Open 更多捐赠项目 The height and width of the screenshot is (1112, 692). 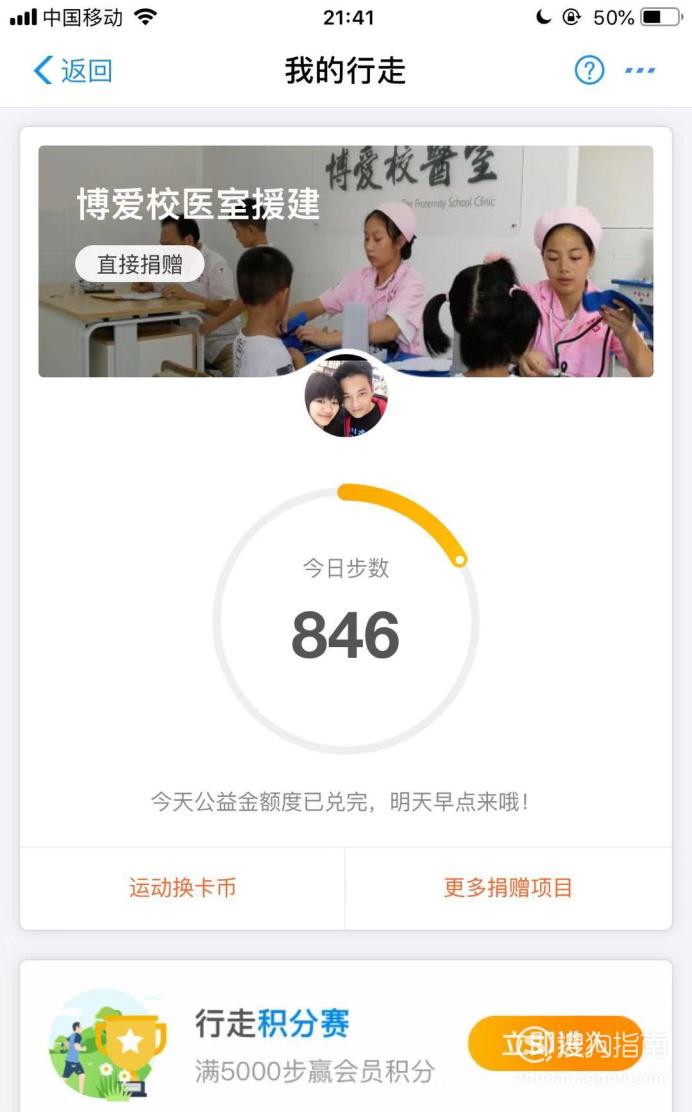(x=508, y=887)
